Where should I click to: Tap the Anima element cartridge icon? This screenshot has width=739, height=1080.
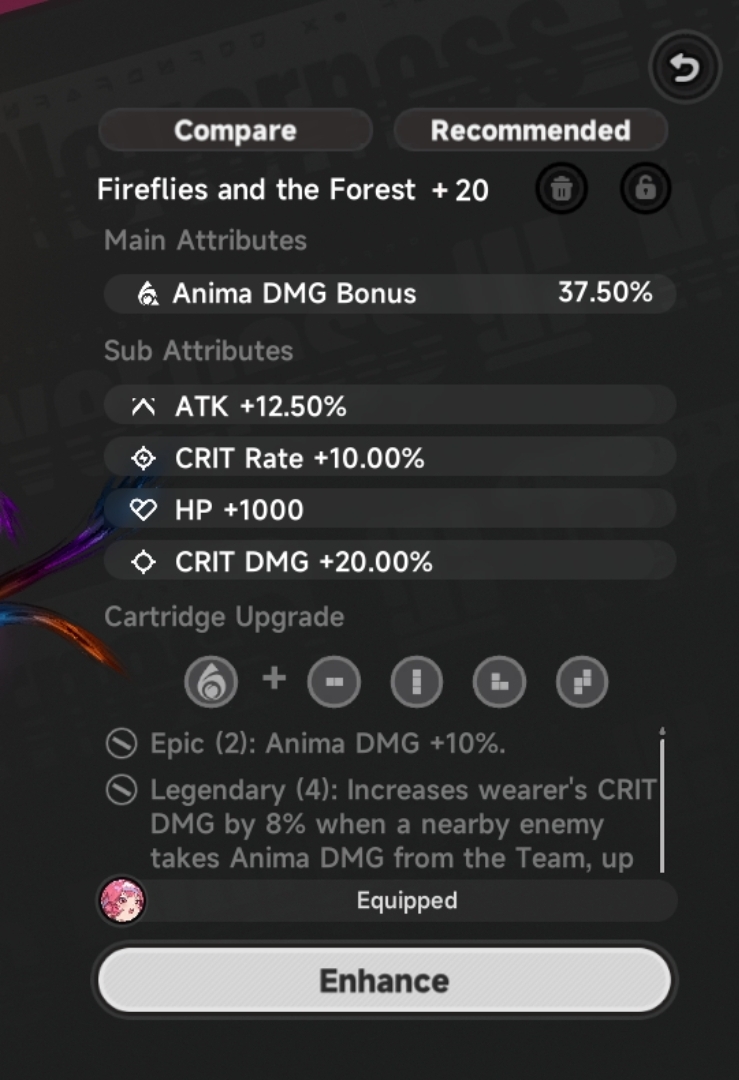click(x=211, y=682)
